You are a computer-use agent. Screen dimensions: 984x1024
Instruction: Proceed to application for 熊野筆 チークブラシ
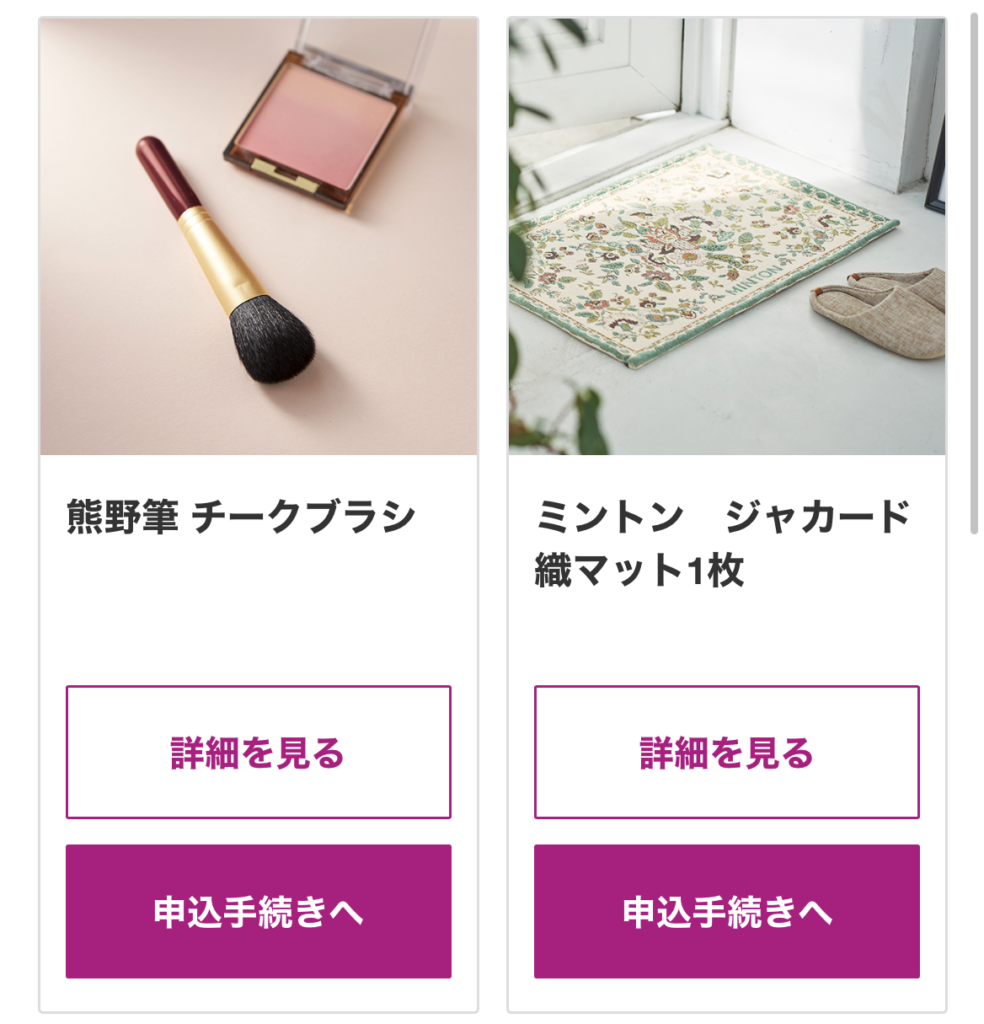coord(258,911)
